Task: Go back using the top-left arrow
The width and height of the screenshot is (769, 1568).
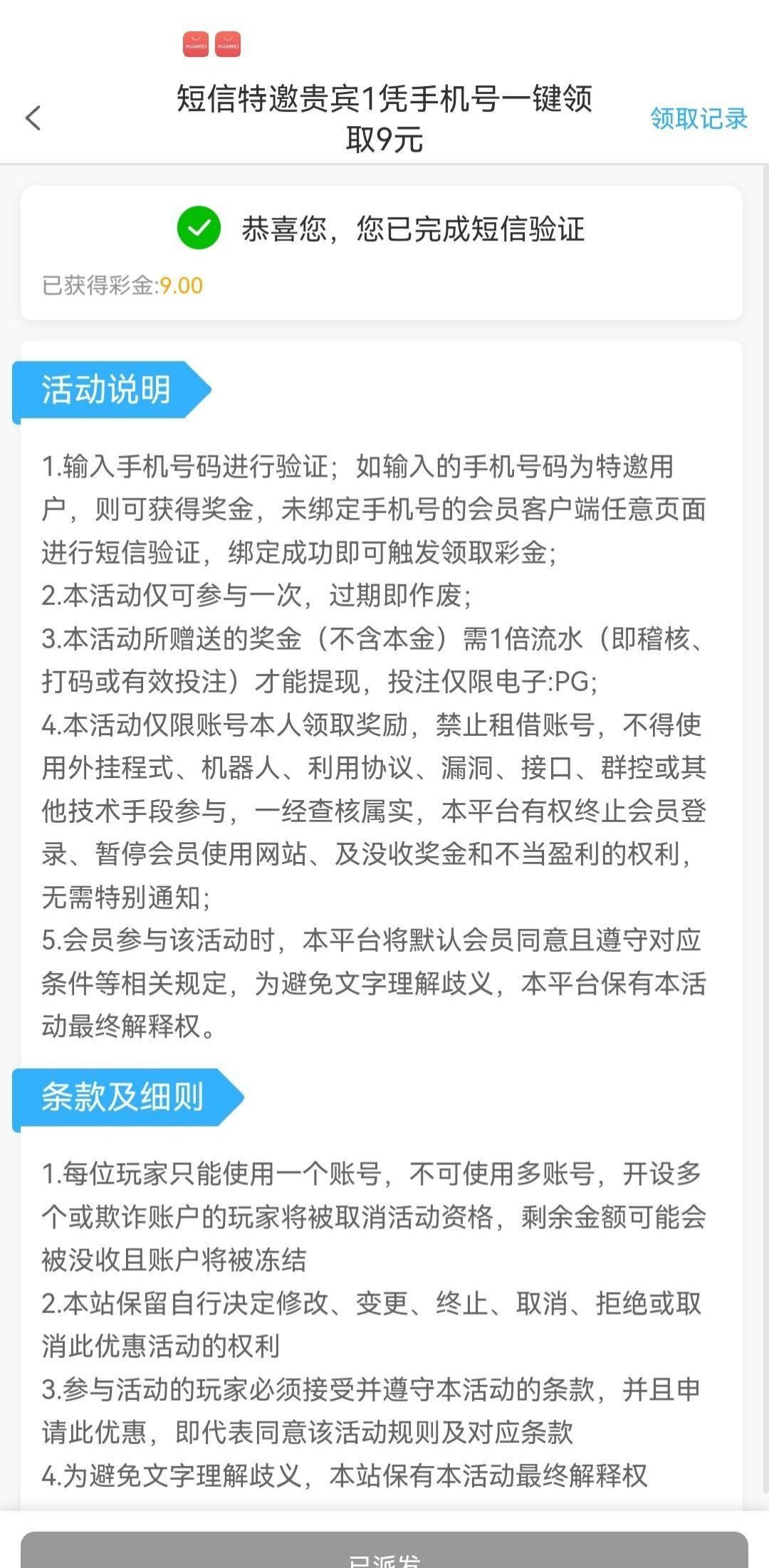Action: (33, 118)
